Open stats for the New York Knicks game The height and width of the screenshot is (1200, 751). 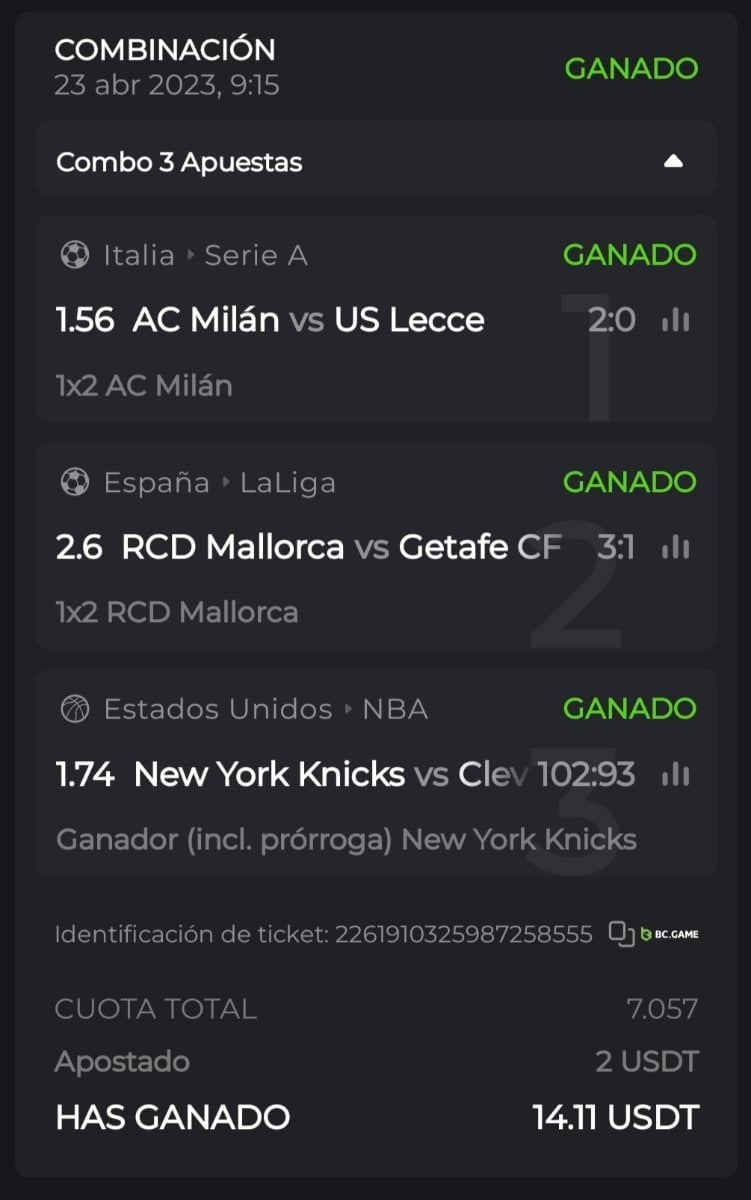click(676, 774)
